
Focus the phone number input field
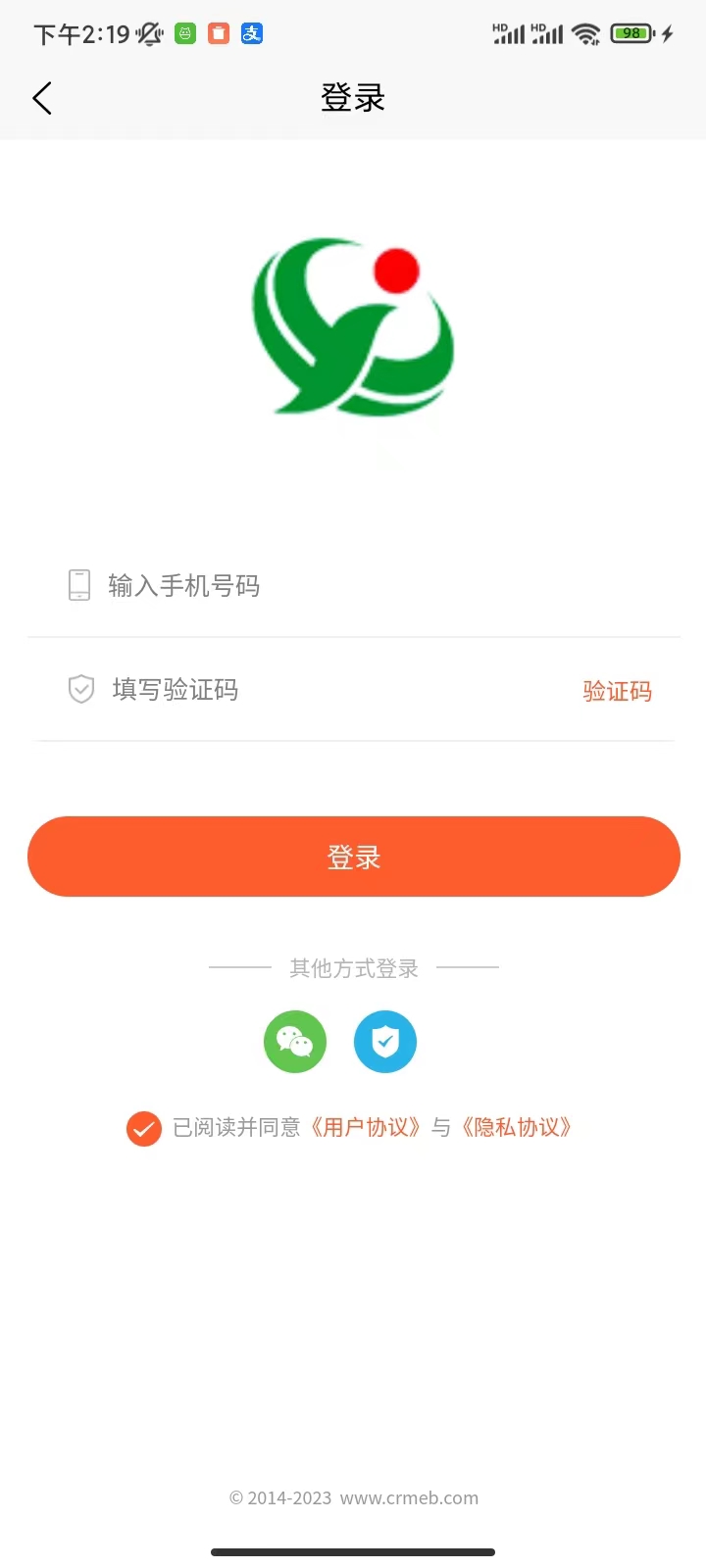point(373,586)
